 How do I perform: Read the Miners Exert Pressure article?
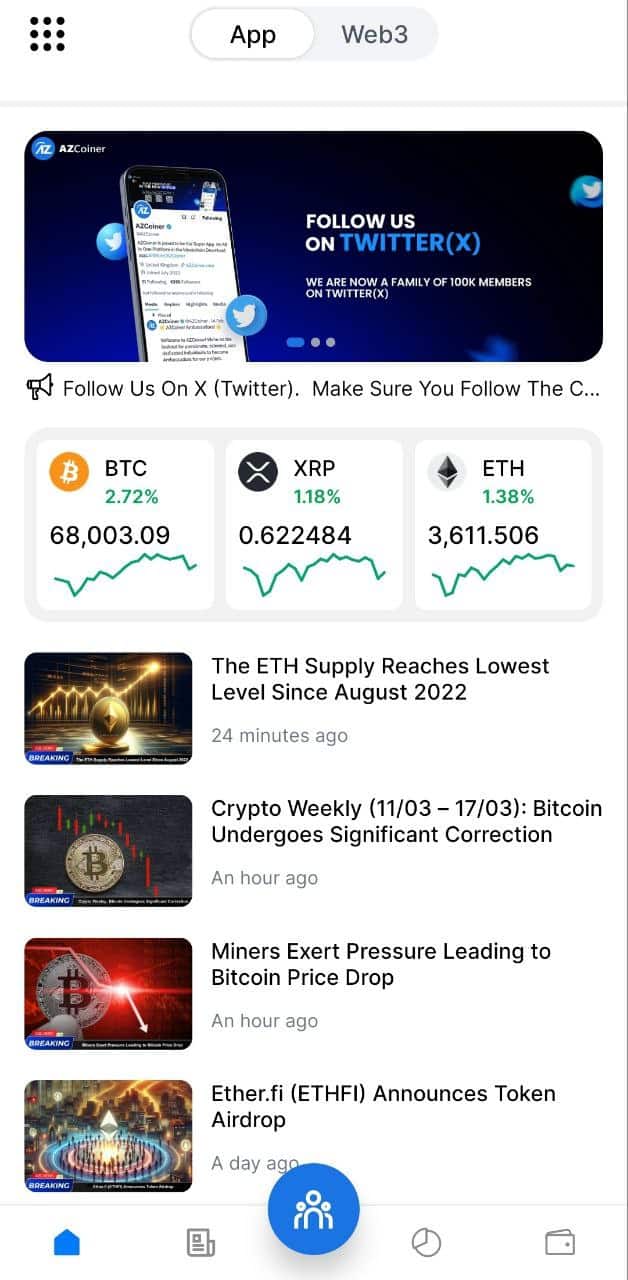(380, 965)
